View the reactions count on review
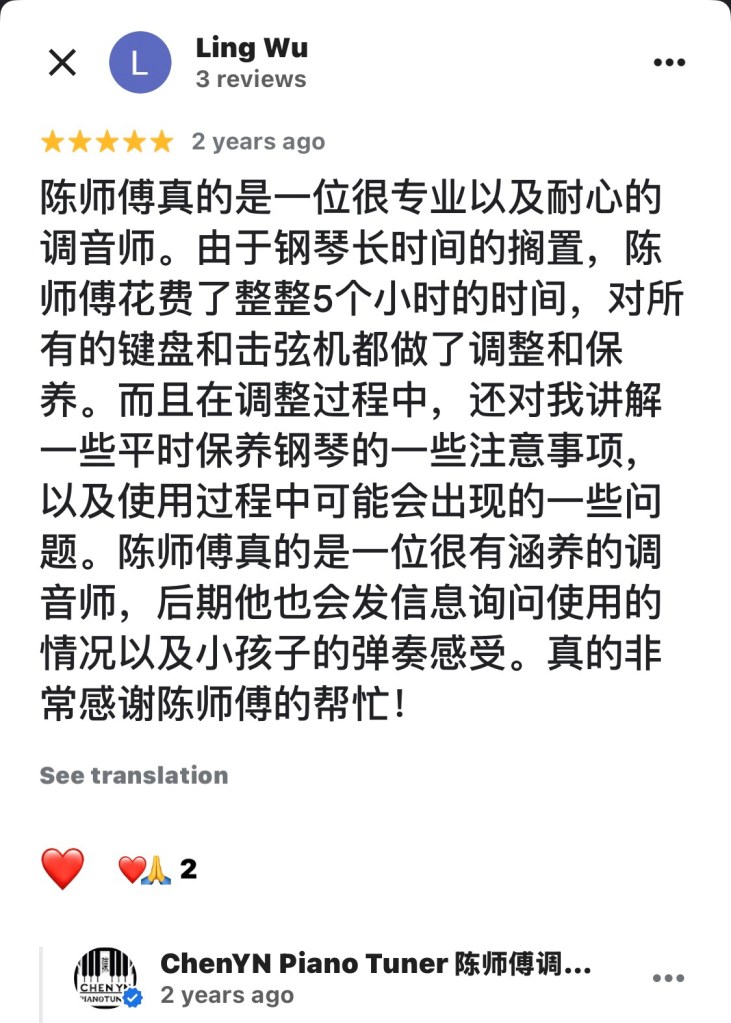 [157, 869]
